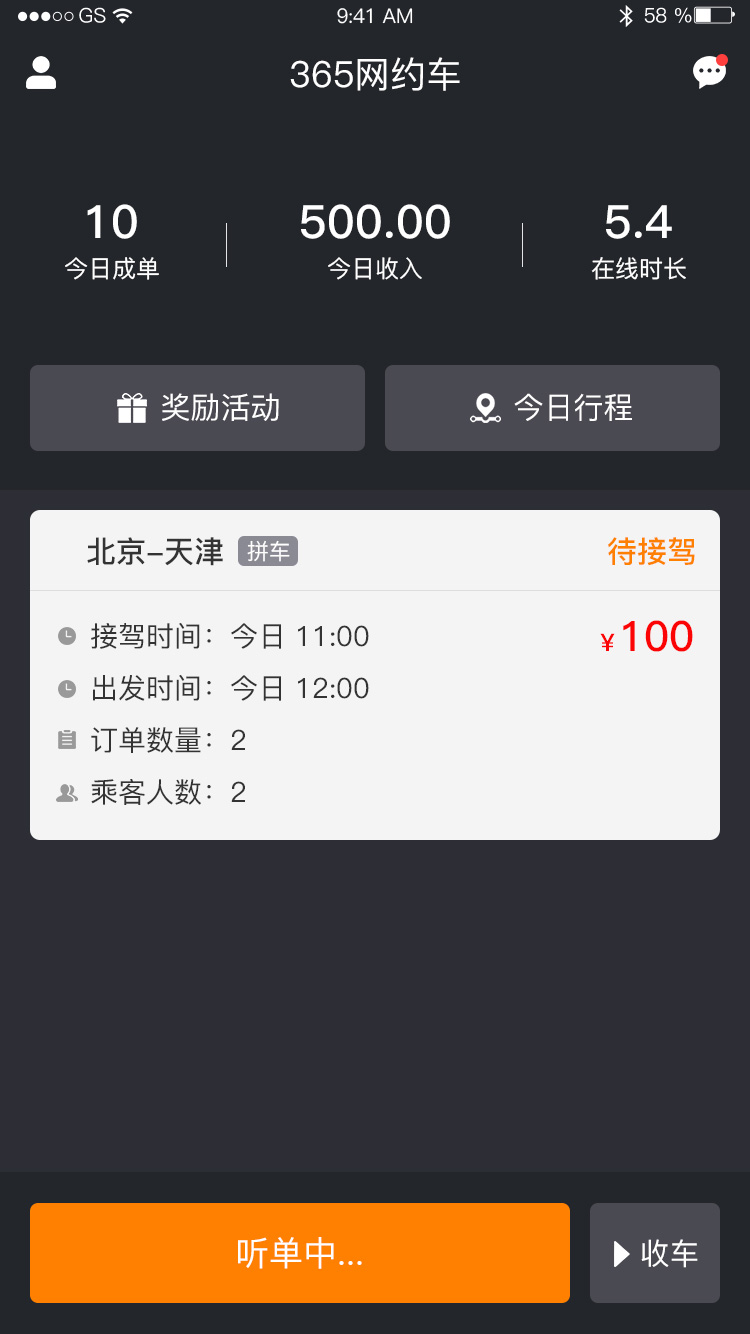View 今日行程 today's trips

(x=552, y=408)
